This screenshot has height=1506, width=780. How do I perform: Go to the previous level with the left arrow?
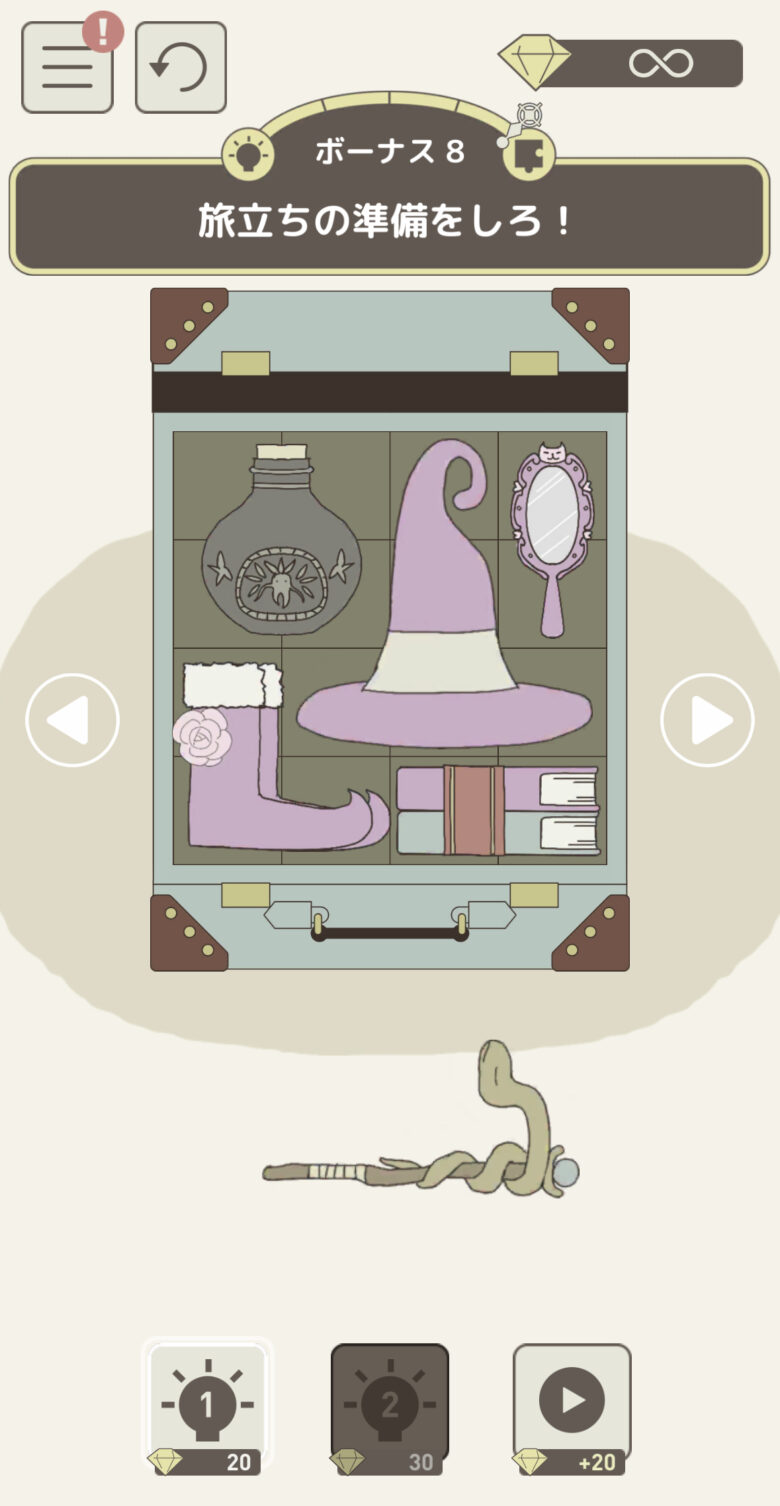tap(72, 720)
